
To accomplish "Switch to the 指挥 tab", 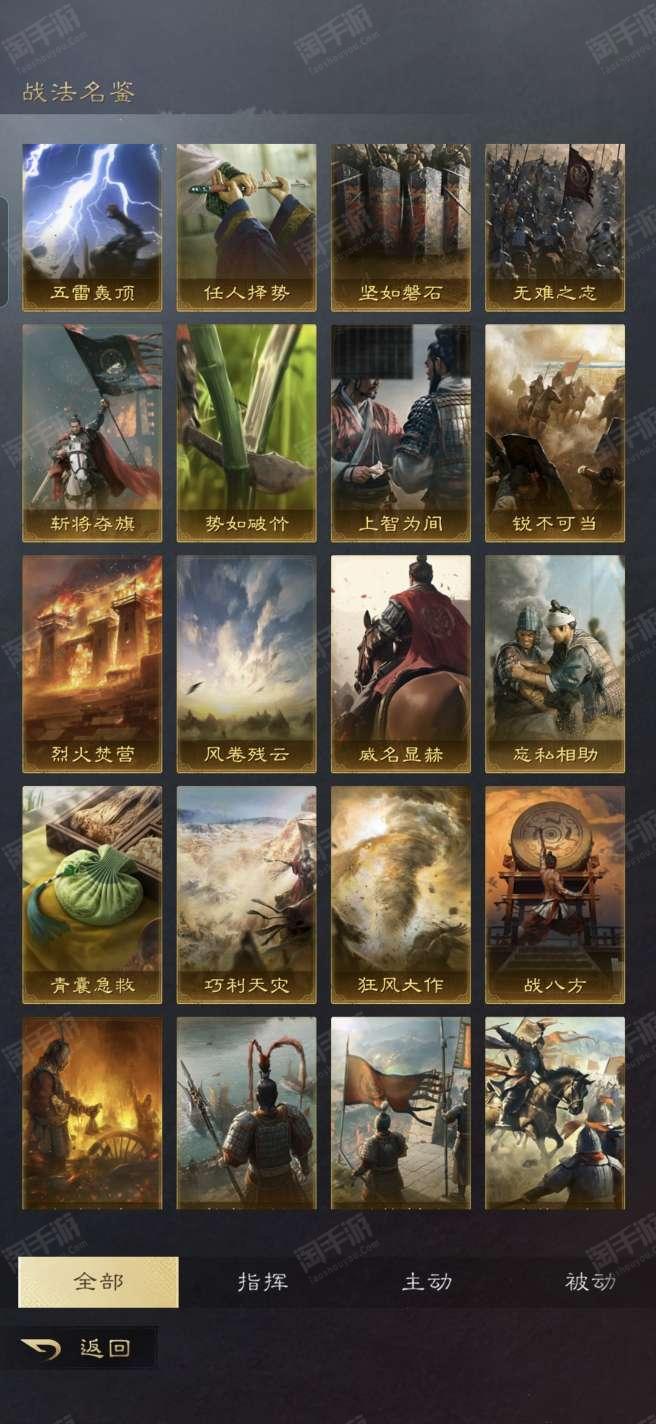I will click(x=263, y=1282).
